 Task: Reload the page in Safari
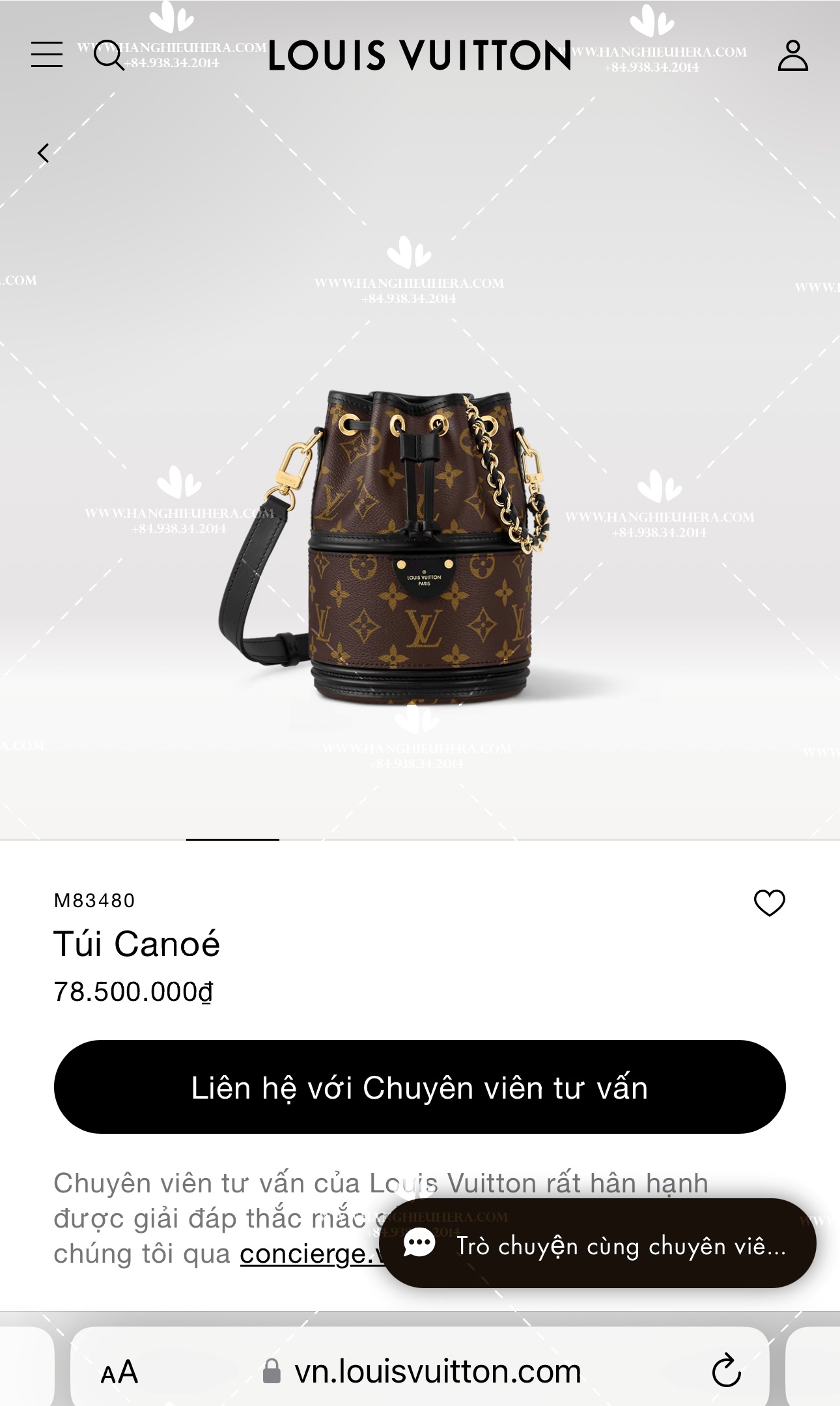pos(726,1370)
